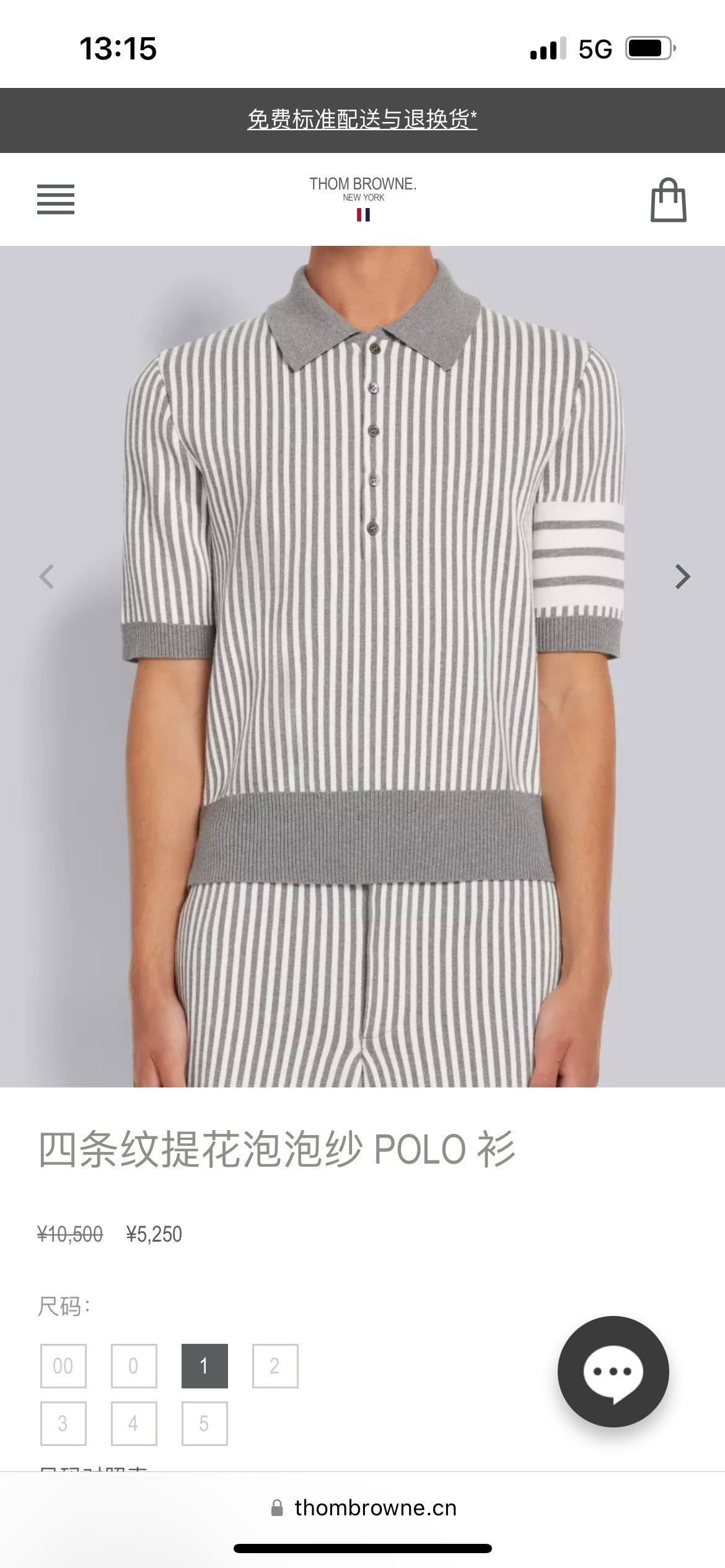The height and width of the screenshot is (1568, 725).
Task: Choose size 0
Action: (134, 1365)
